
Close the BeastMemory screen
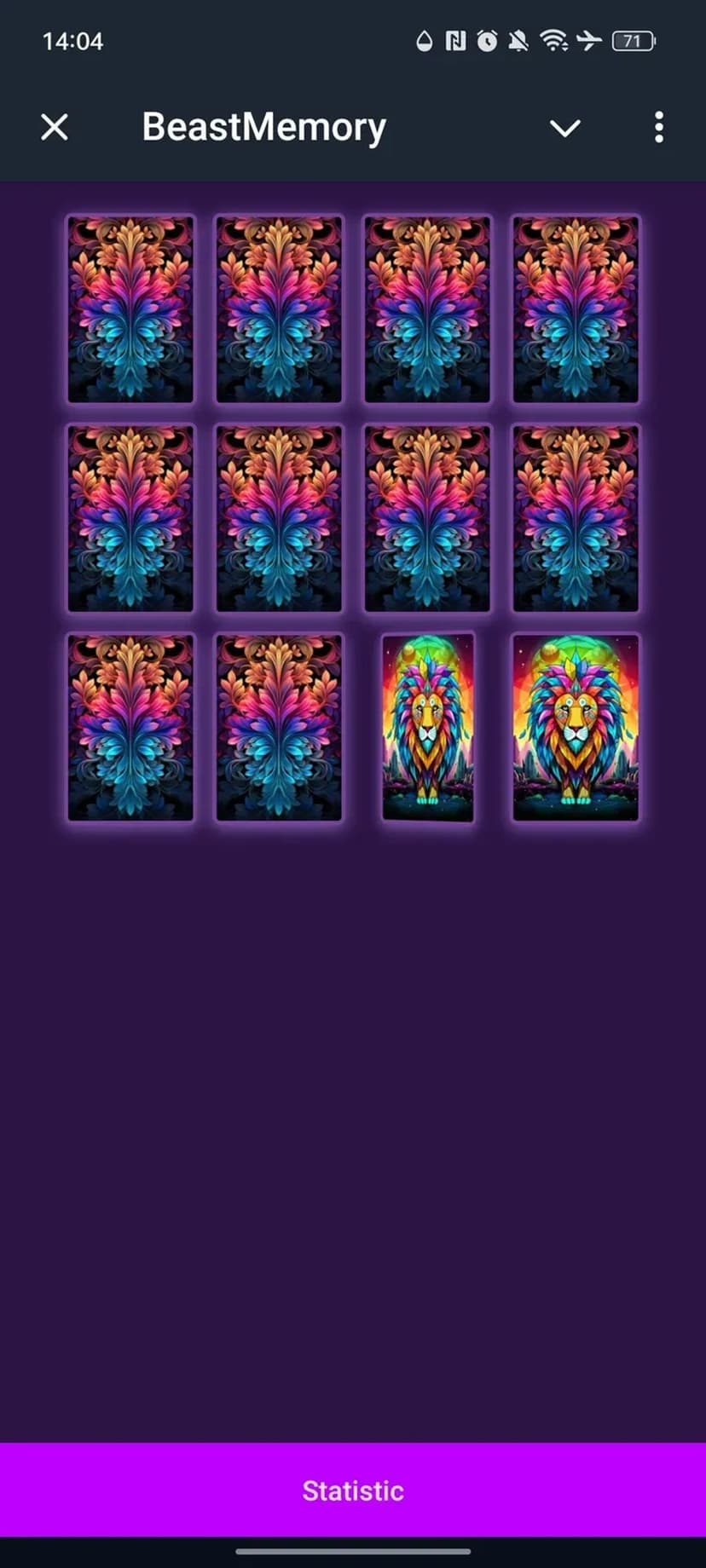(x=55, y=128)
